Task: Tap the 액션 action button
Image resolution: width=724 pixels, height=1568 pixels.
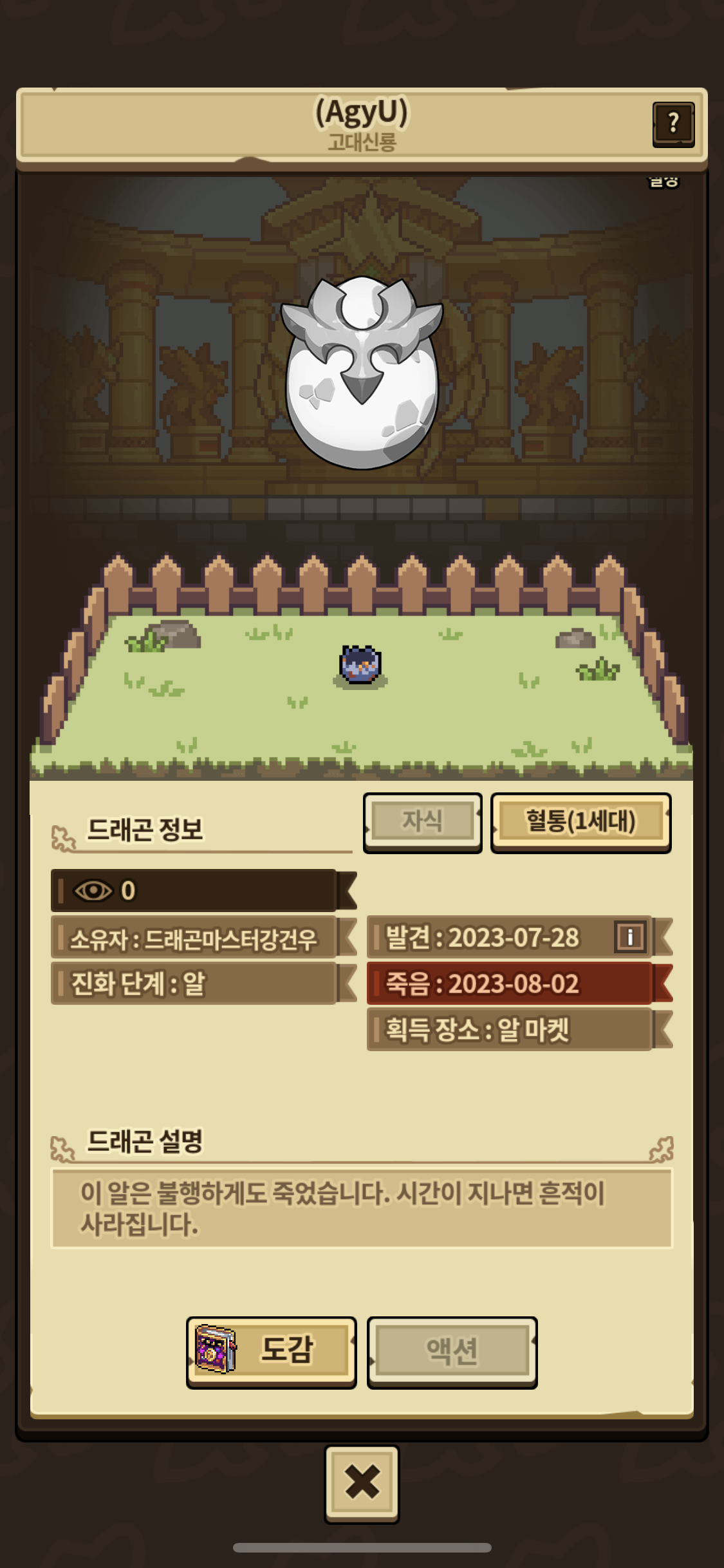Action: pos(452,1351)
